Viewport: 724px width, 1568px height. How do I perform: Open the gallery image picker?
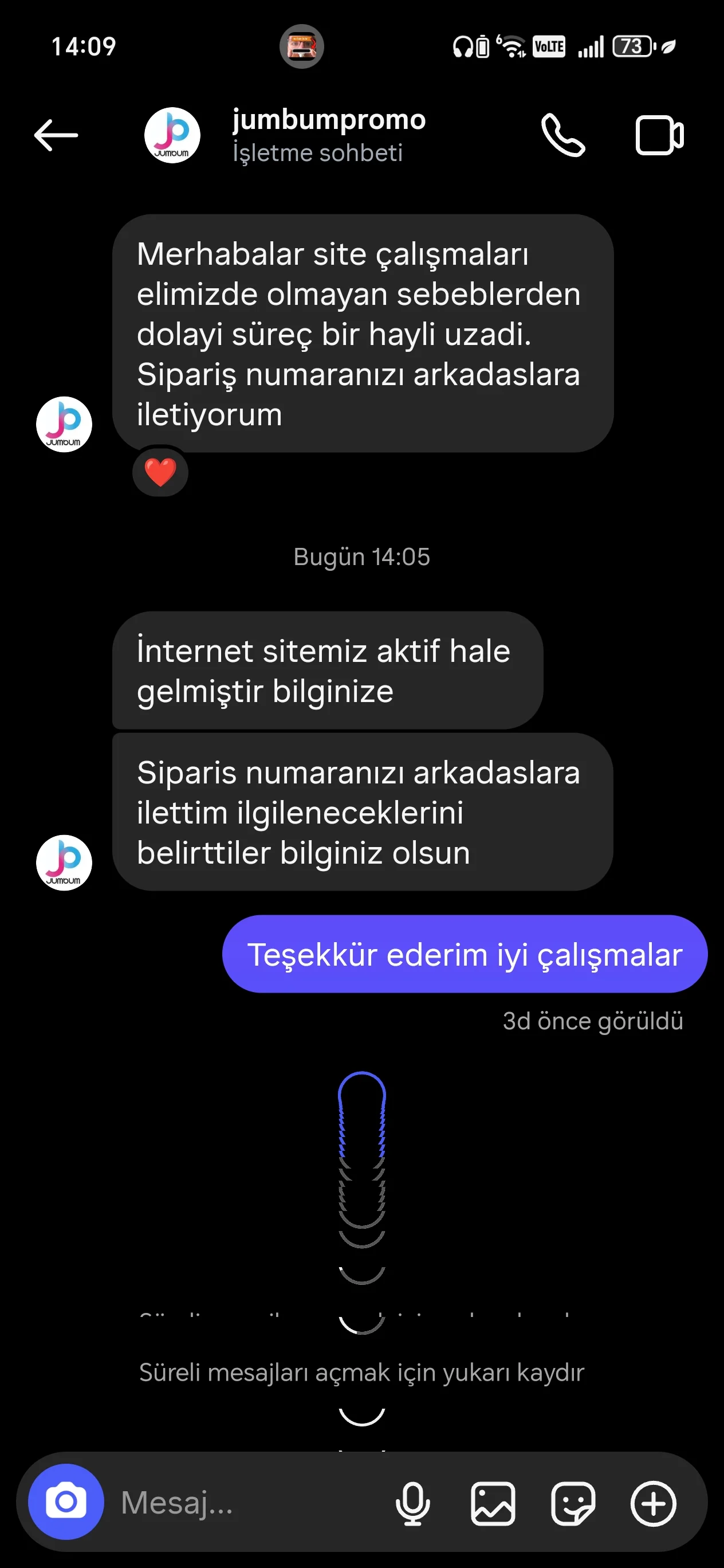[493, 1503]
